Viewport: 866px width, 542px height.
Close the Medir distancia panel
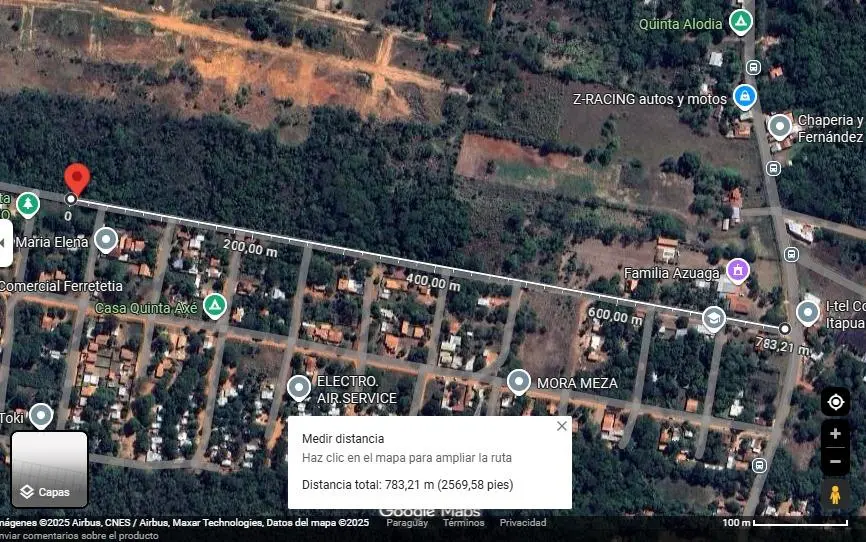click(561, 426)
